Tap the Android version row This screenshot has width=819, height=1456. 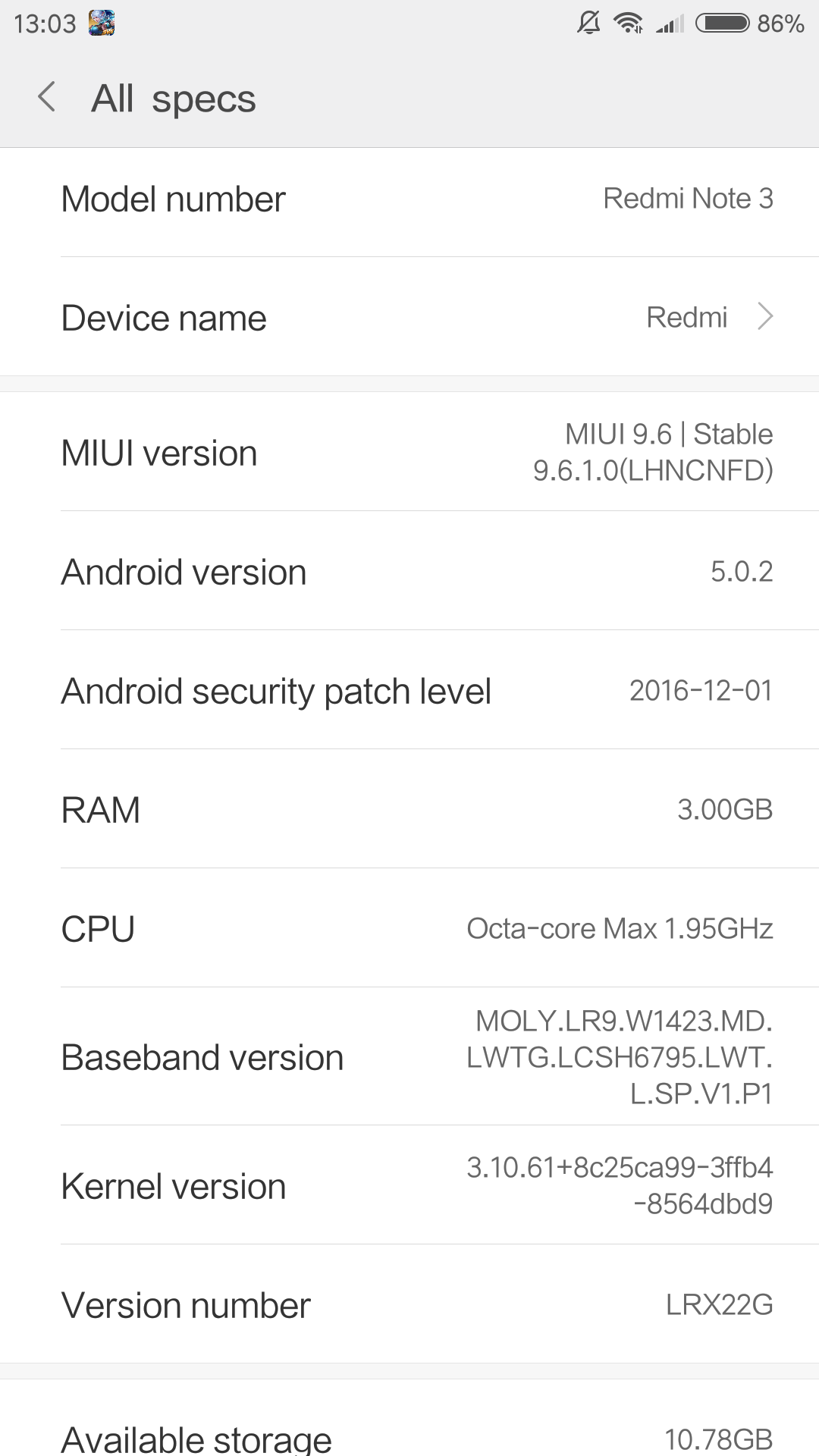(x=409, y=571)
